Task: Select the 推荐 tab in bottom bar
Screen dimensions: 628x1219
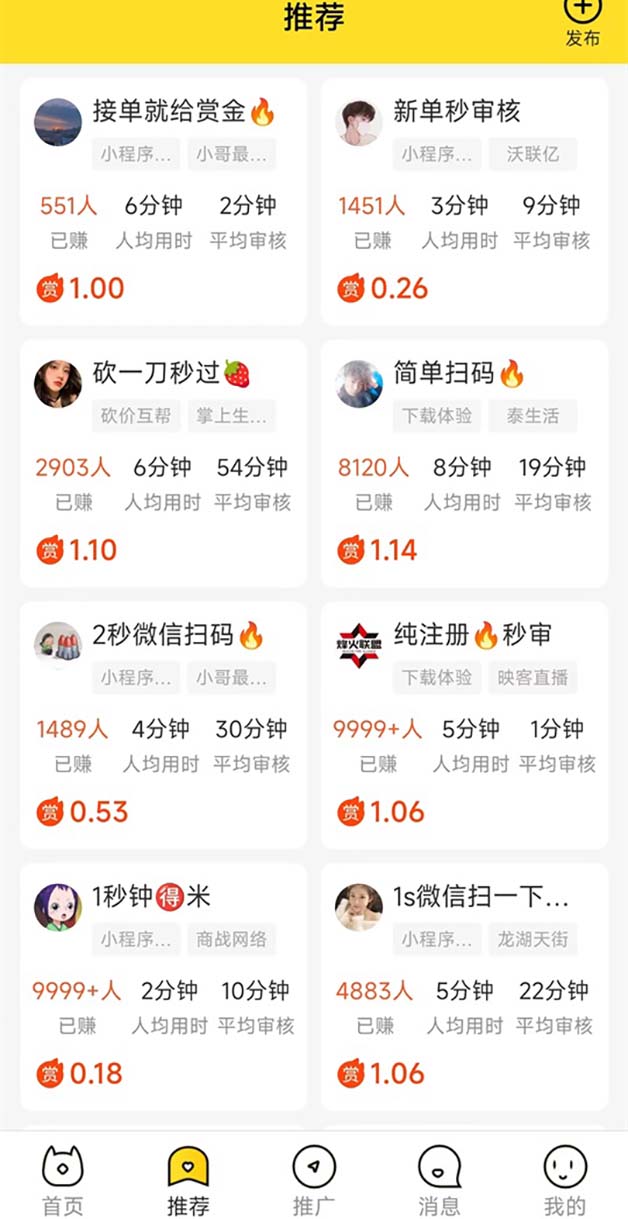Action: click(188, 1180)
